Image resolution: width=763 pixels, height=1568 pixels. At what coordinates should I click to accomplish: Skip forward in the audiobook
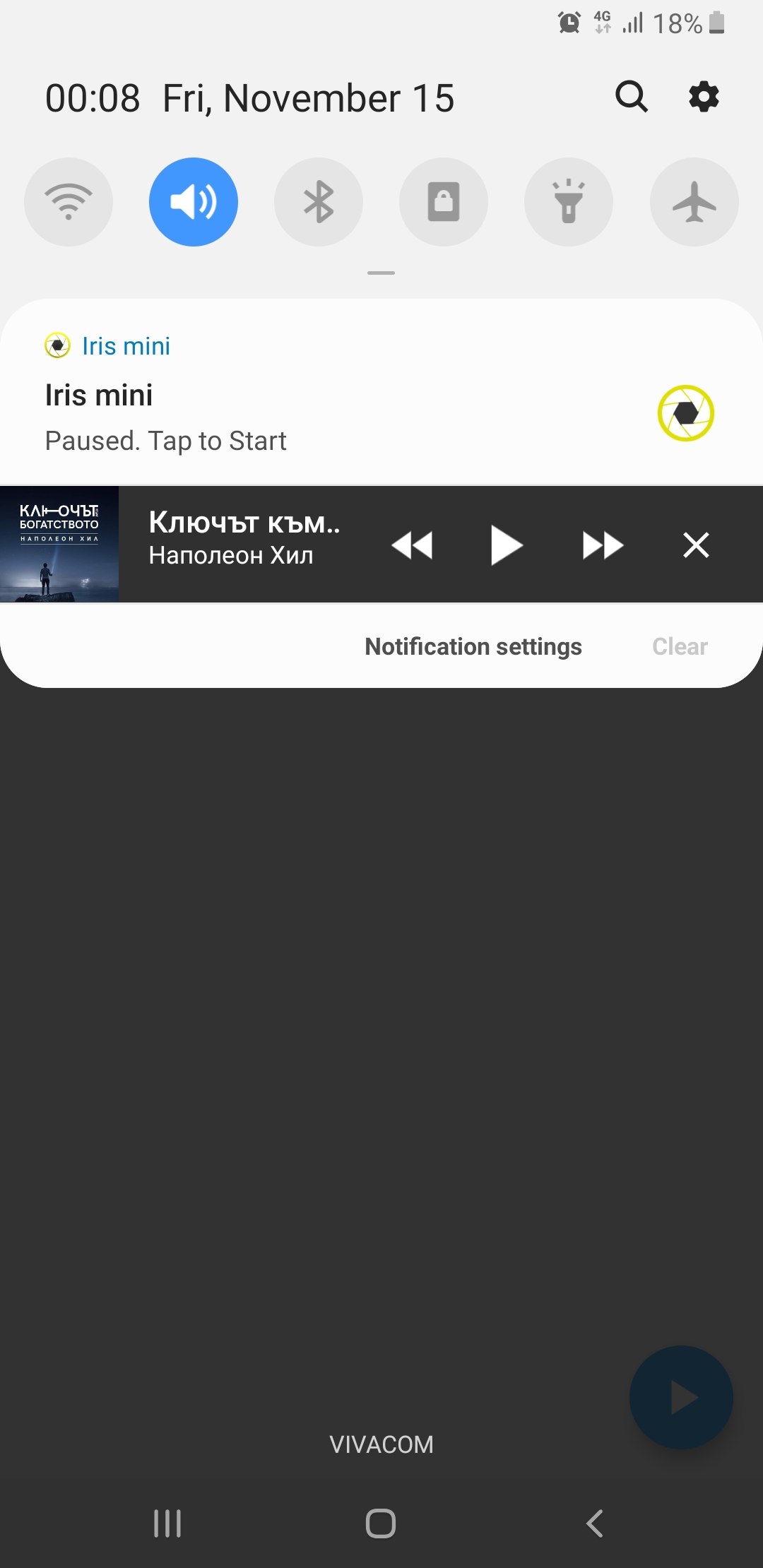pos(603,545)
